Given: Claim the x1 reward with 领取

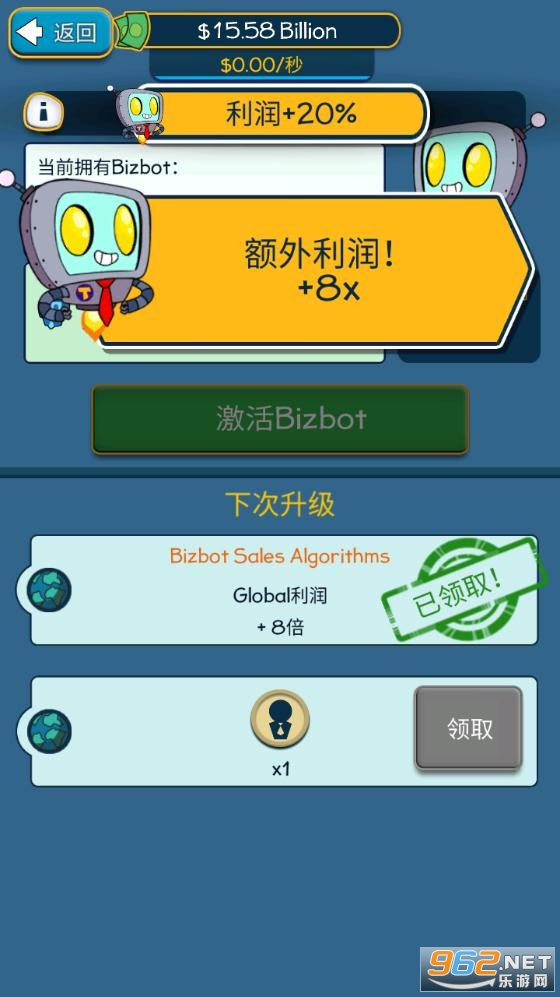Looking at the screenshot, I should point(468,728).
